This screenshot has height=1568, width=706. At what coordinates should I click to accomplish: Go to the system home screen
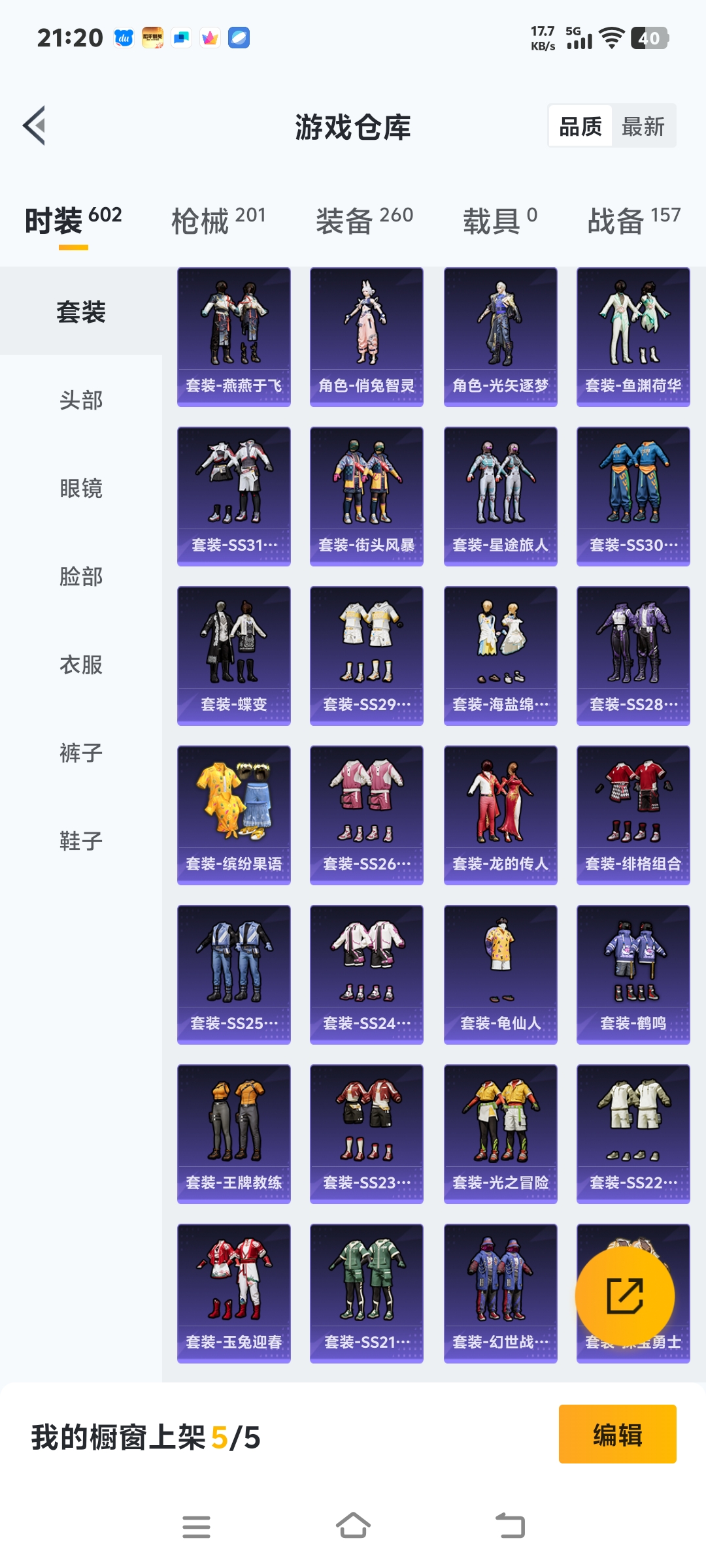[x=353, y=1526]
